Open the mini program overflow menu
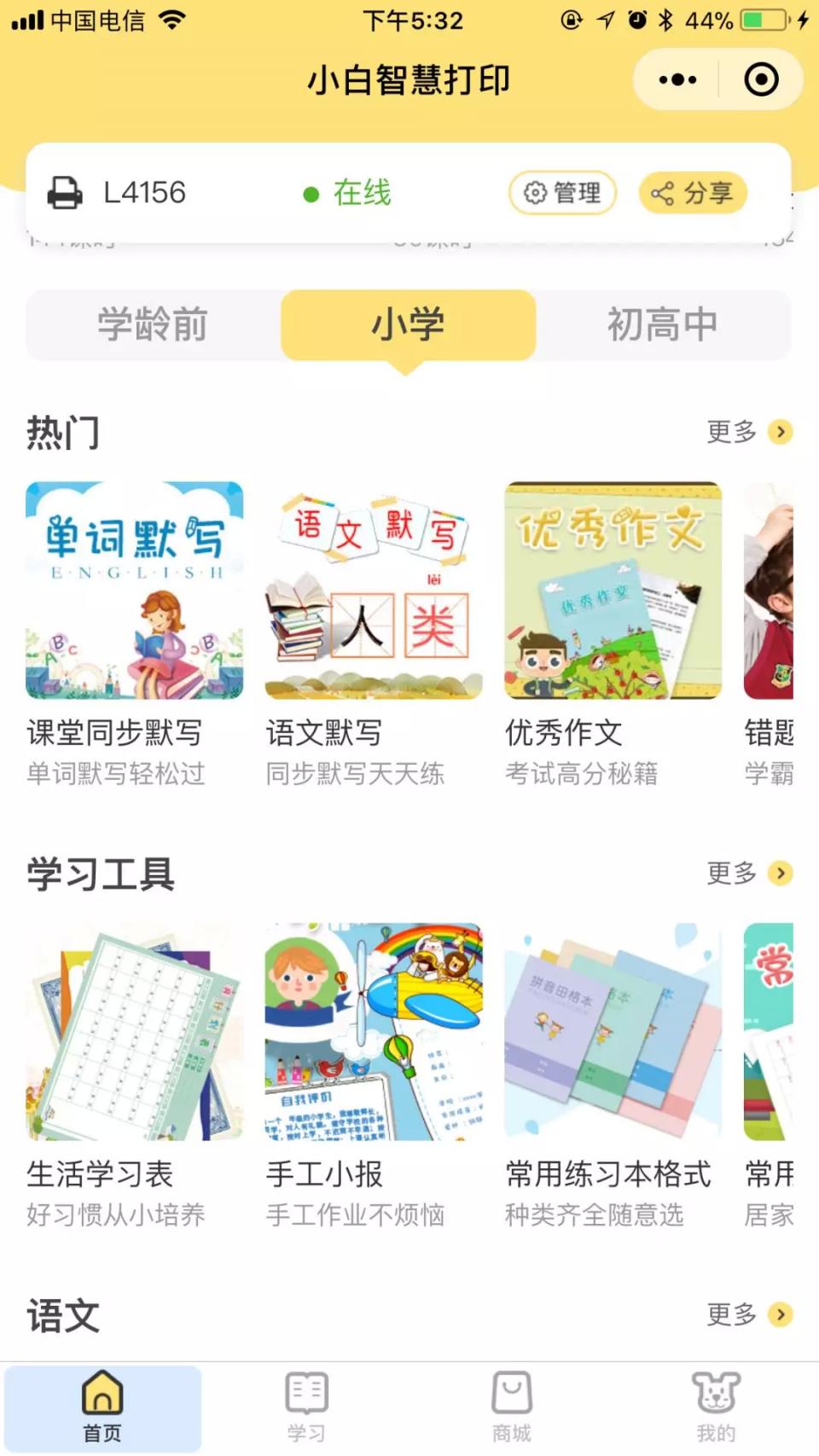Screen dimensions: 819x1456 pos(677,80)
